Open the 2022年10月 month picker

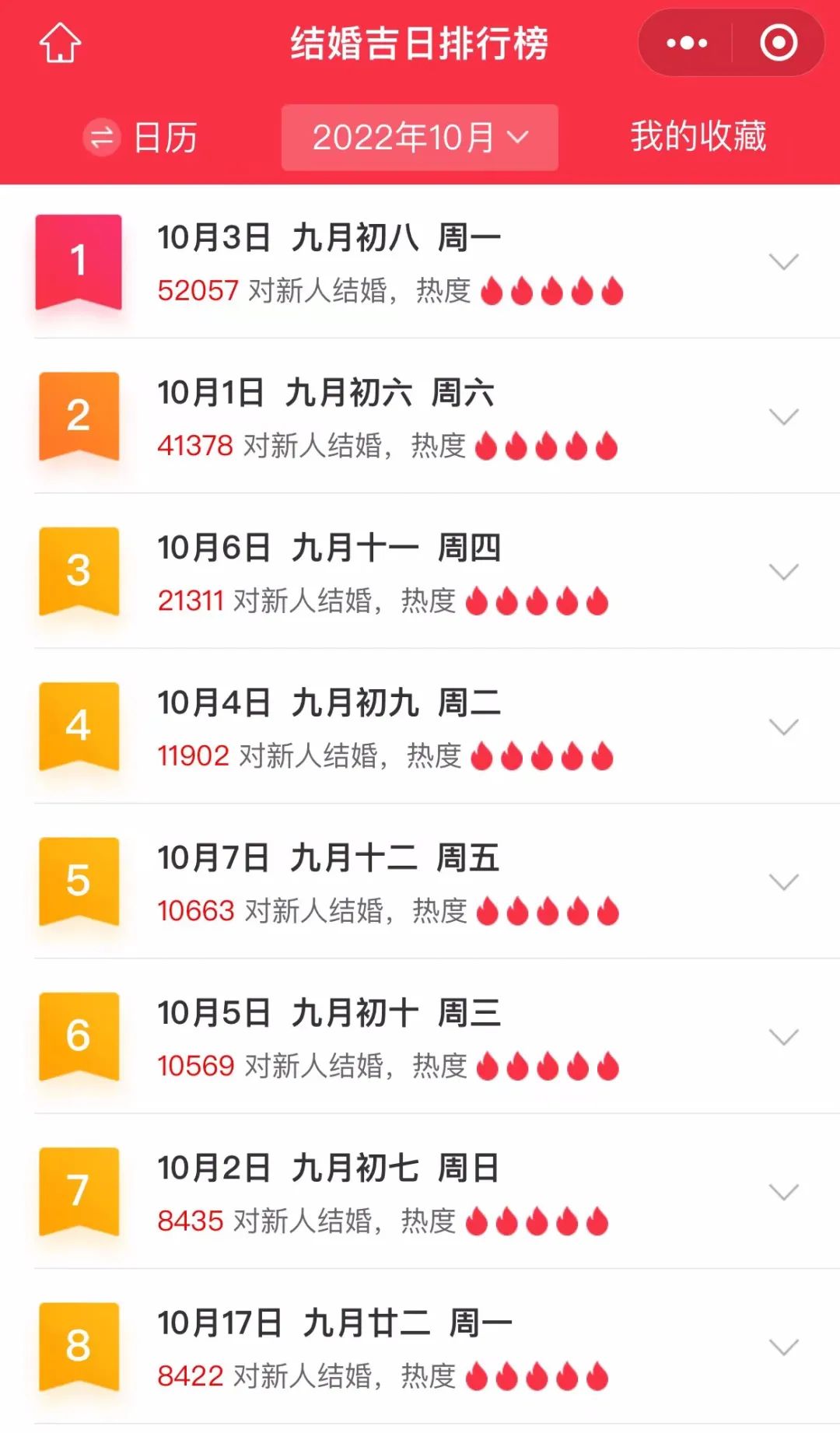tap(419, 138)
